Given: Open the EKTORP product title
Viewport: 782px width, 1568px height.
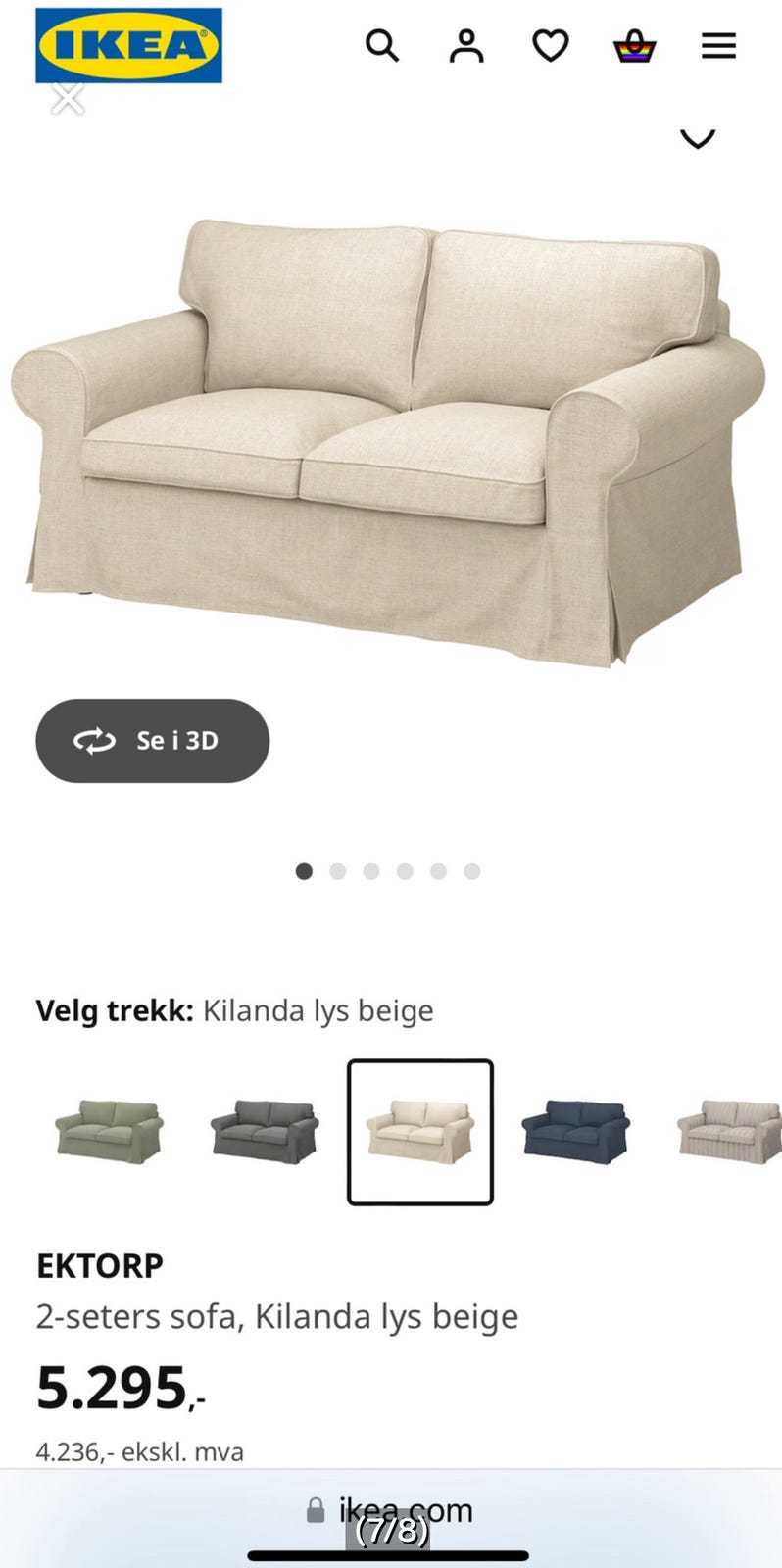Looking at the screenshot, I should click(x=99, y=1265).
